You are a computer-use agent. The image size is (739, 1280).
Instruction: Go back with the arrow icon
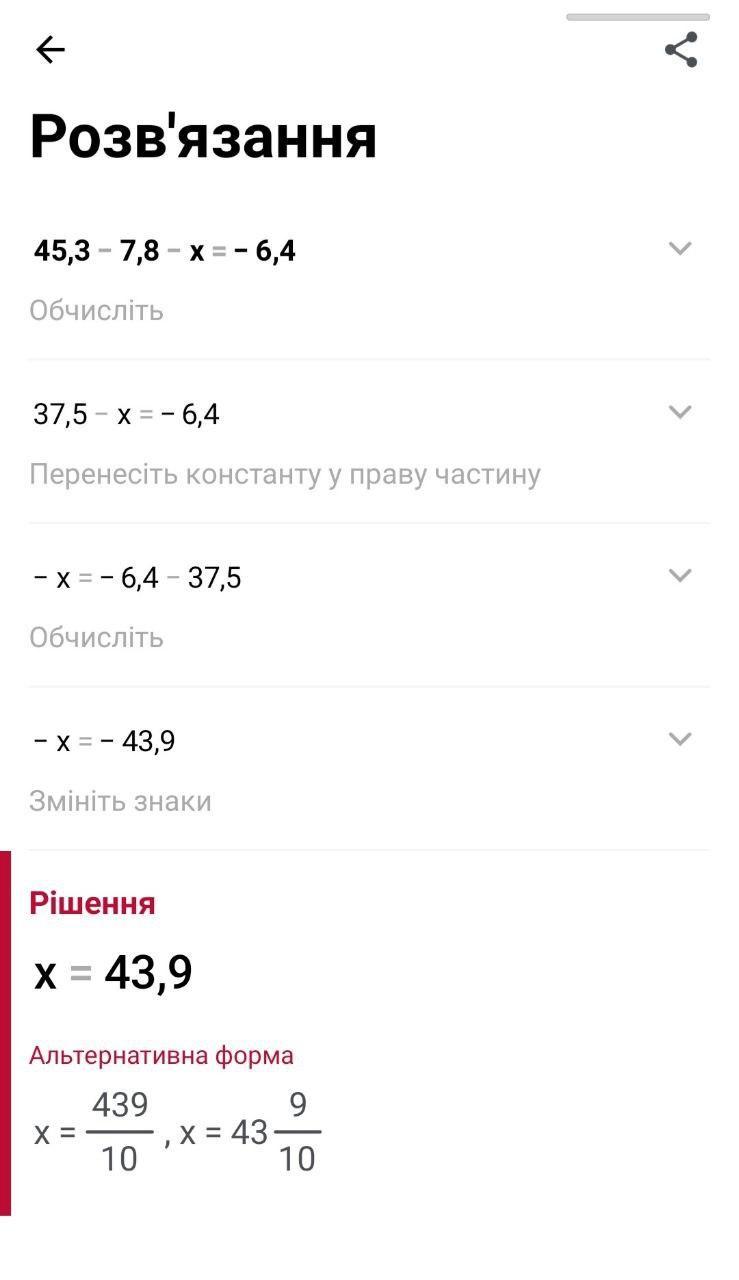point(50,49)
